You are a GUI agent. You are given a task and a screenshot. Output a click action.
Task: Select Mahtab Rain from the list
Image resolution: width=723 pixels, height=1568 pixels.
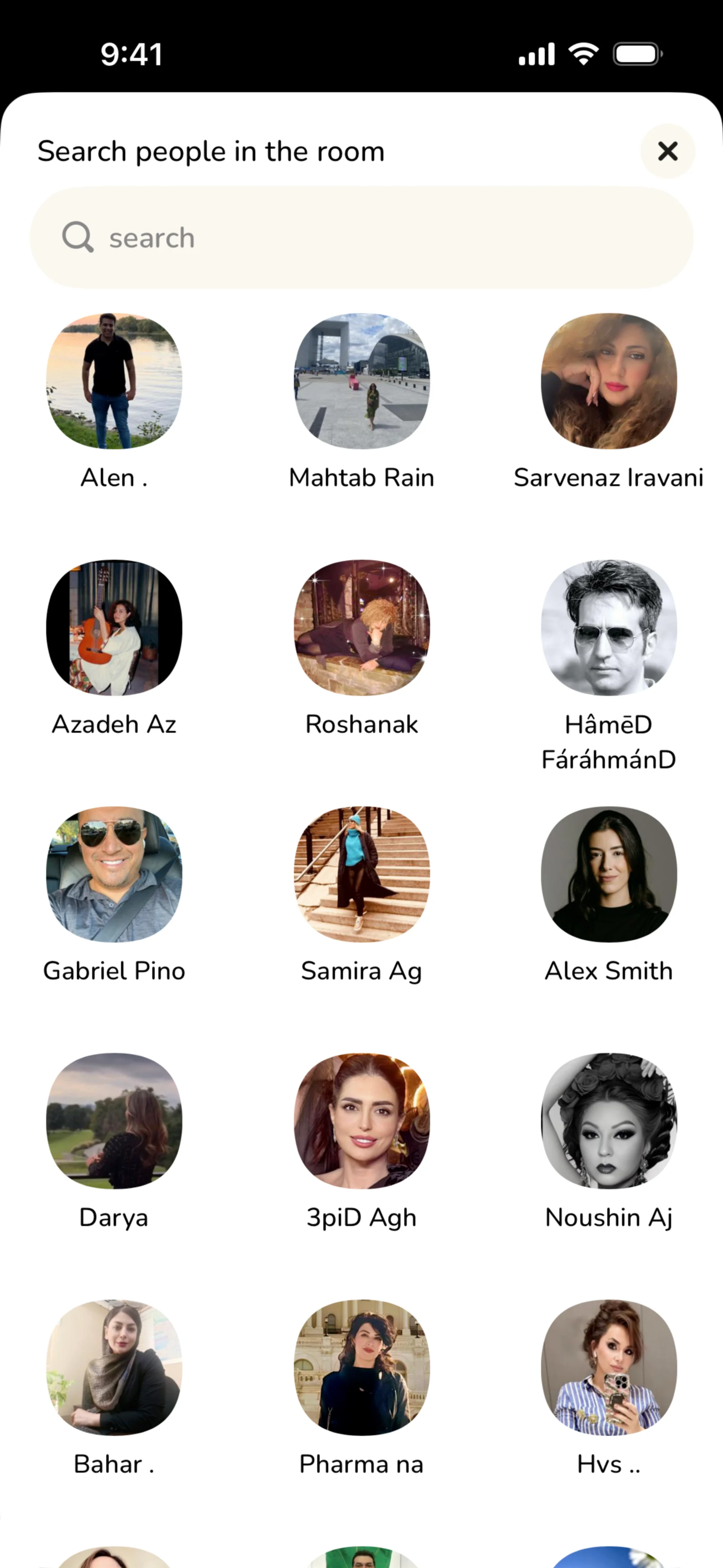click(361, 382)
